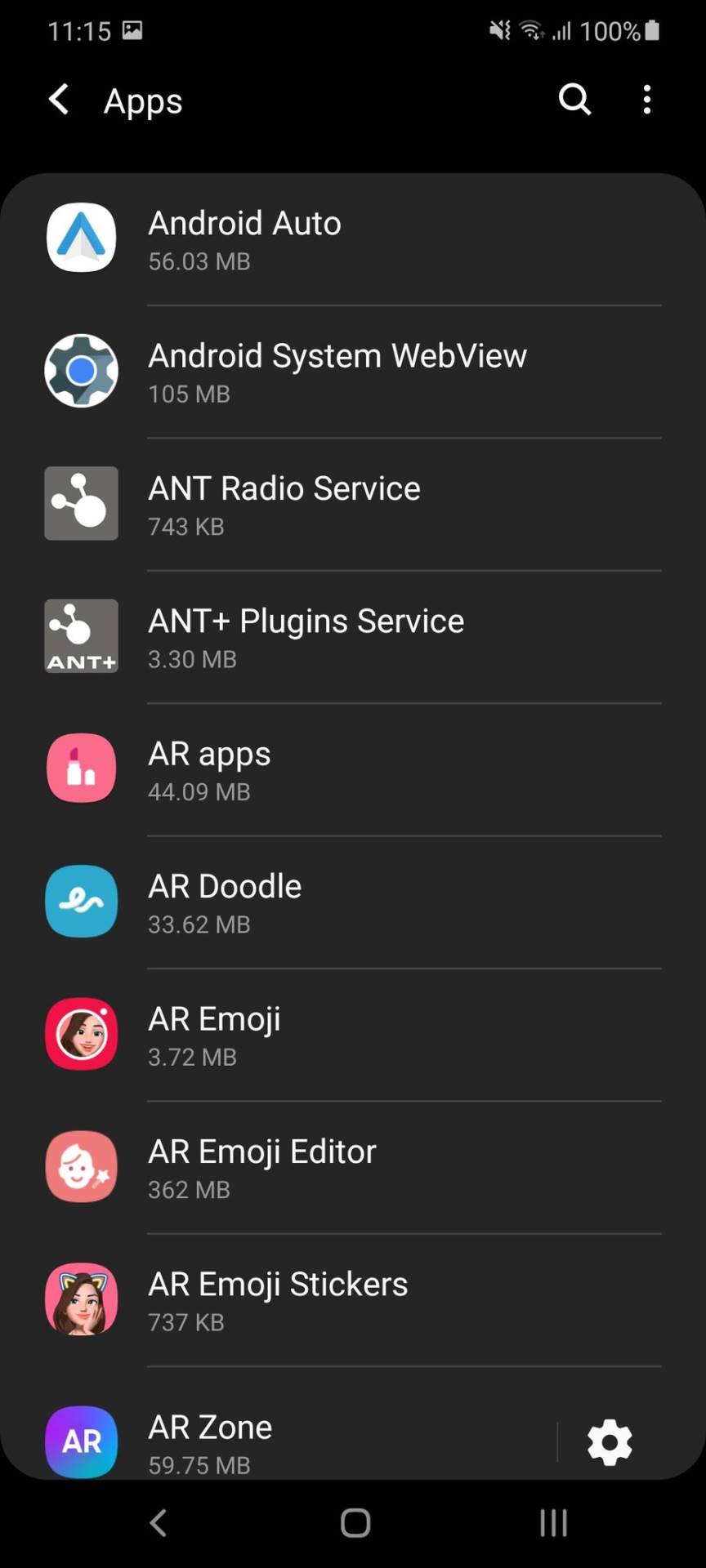Screen dimensions: 706x1568
Task: Go back from the Apps screen
Action: pos(59,100)
